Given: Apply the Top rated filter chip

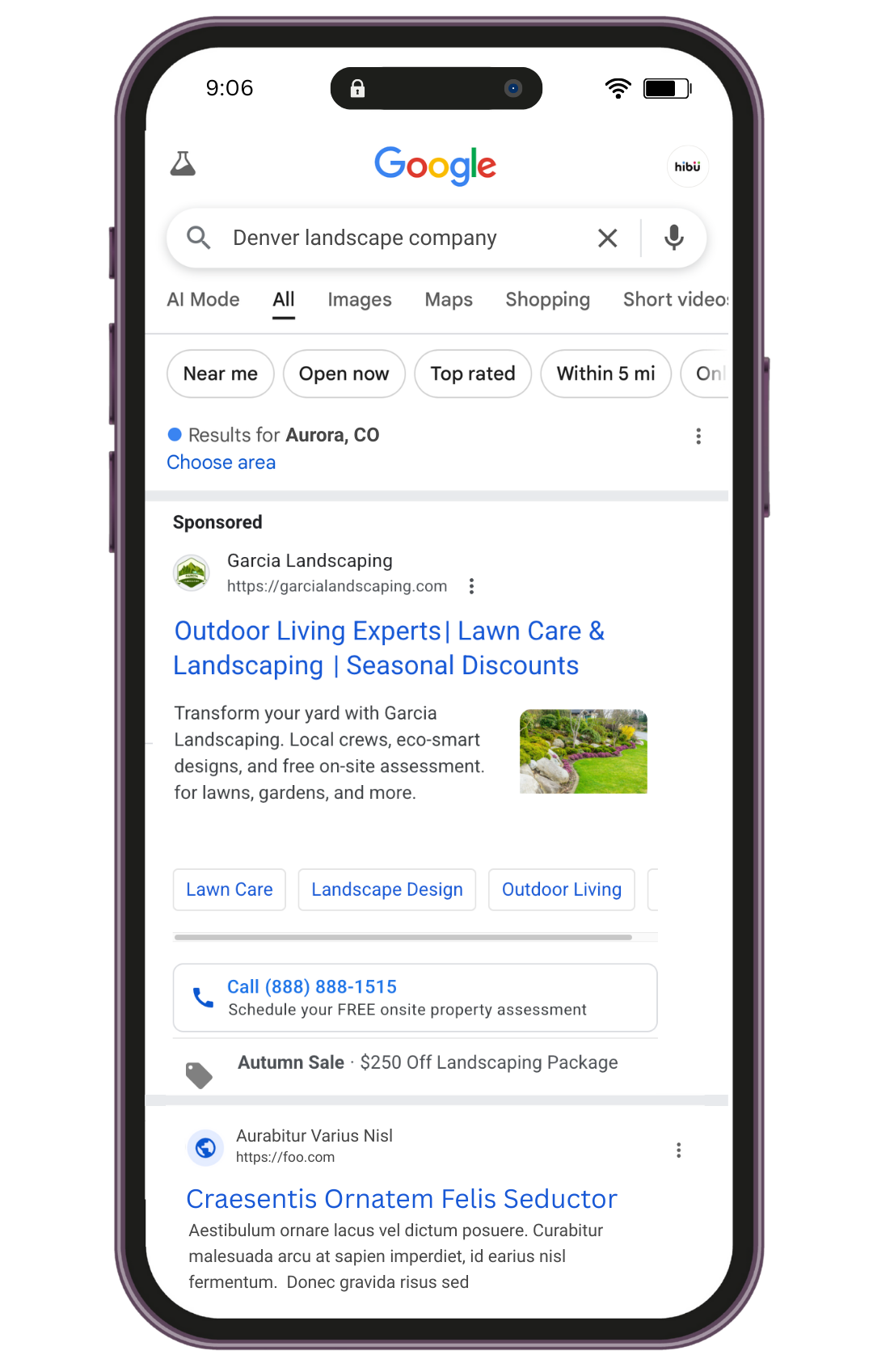Looking at the screenshot, I should (x=472, y=374).
